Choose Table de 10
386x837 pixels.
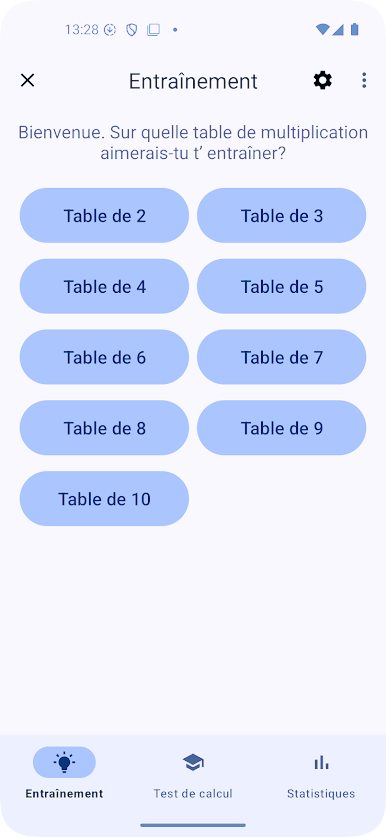pos(105,499)
